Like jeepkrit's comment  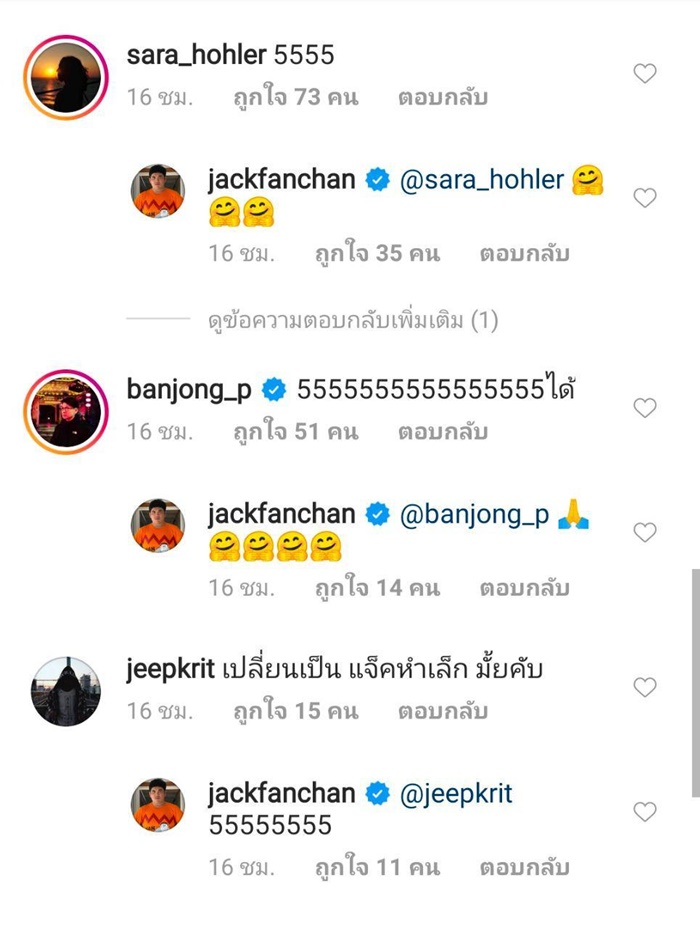[646, 687]
